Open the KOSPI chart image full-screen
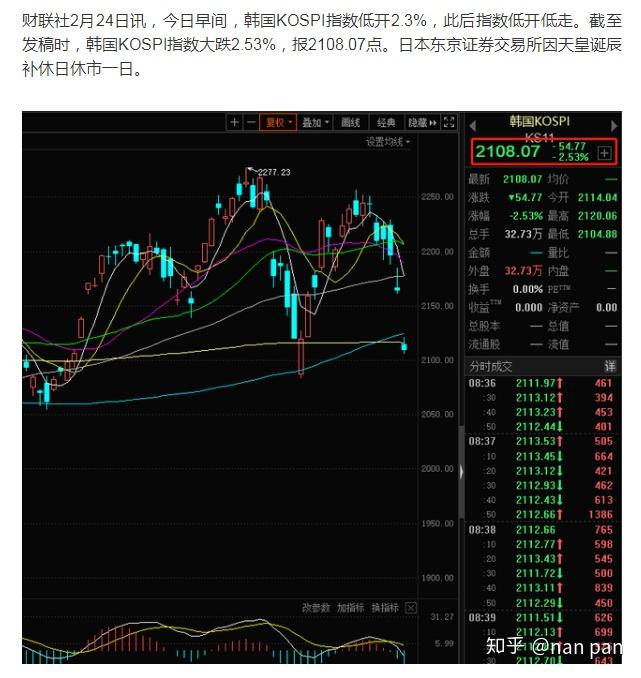 [449, 122]
